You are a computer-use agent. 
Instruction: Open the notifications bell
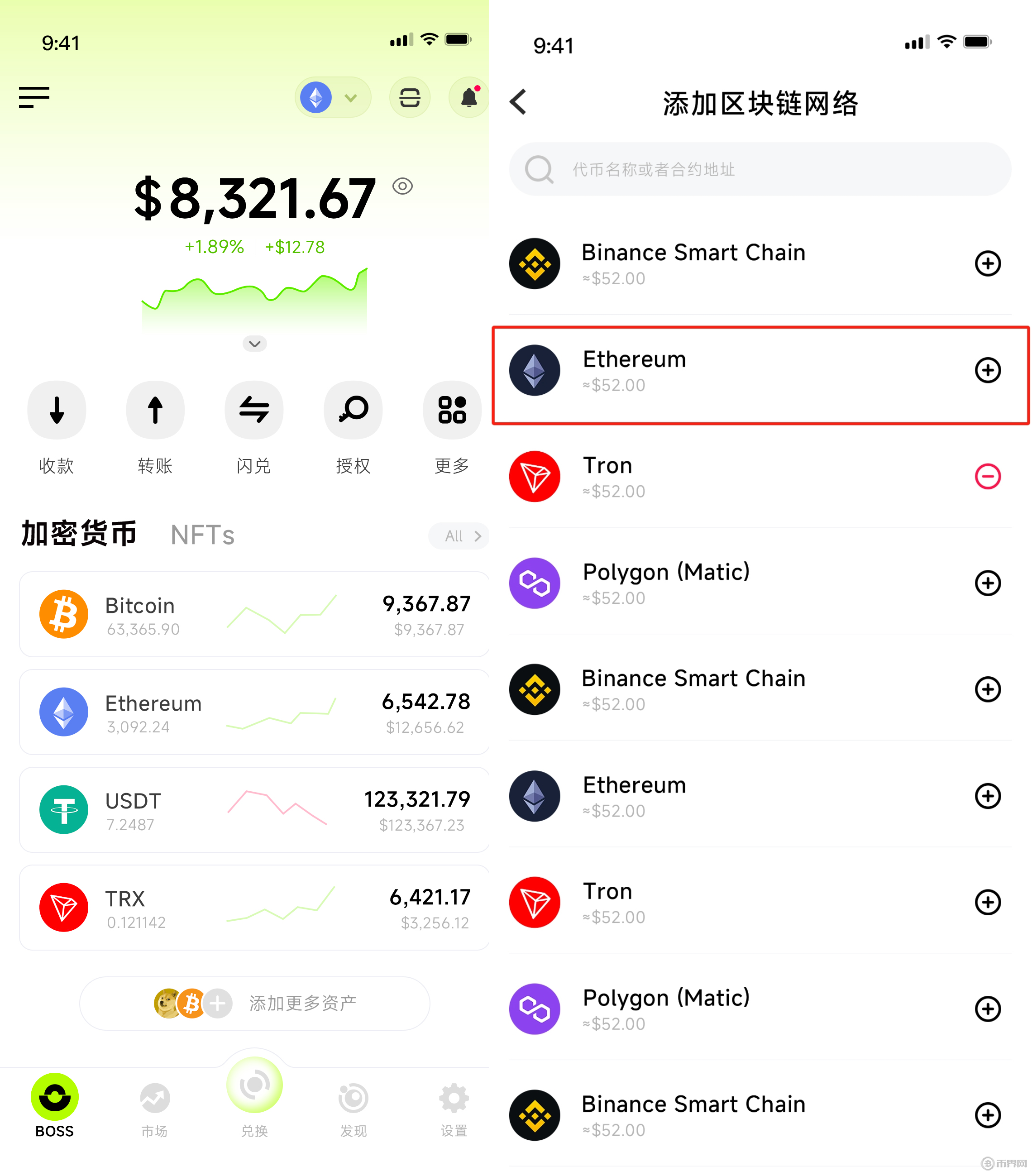click(469, 98)
